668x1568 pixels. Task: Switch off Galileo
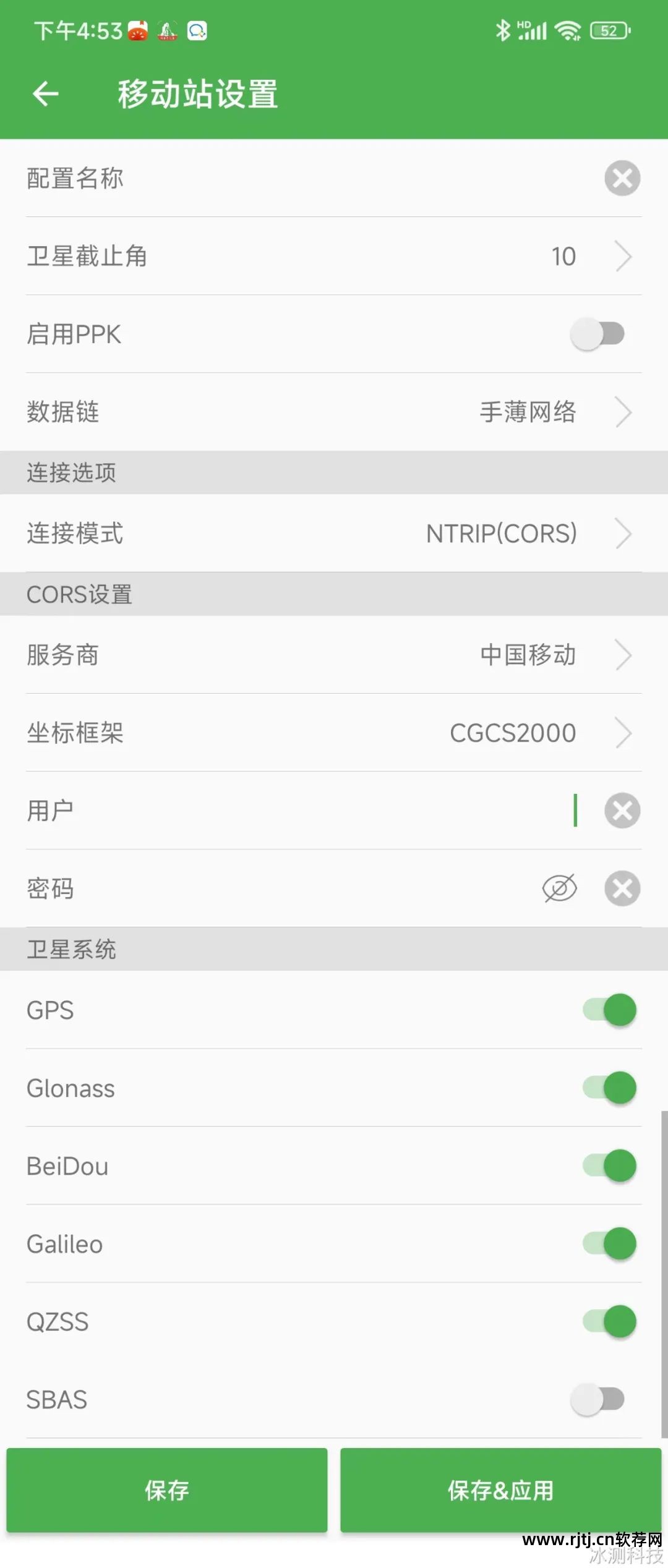[x=610, y=1243]
